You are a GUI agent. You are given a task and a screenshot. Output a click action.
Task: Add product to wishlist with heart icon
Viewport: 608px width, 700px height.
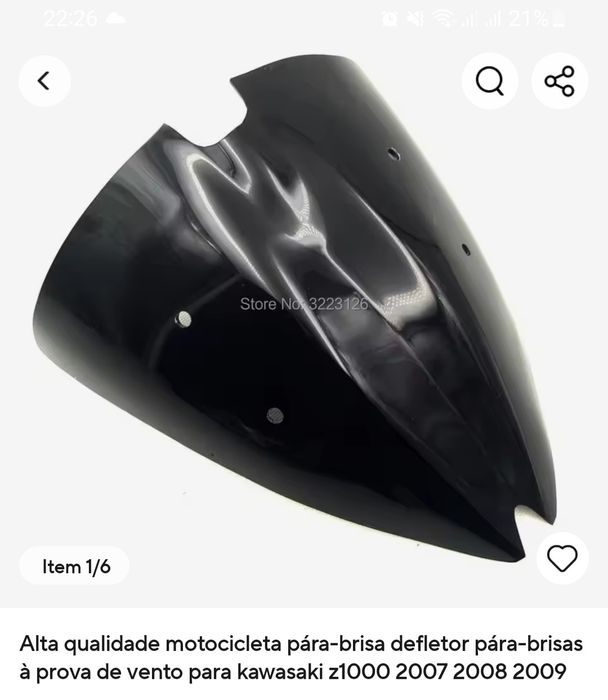[562, 558]
